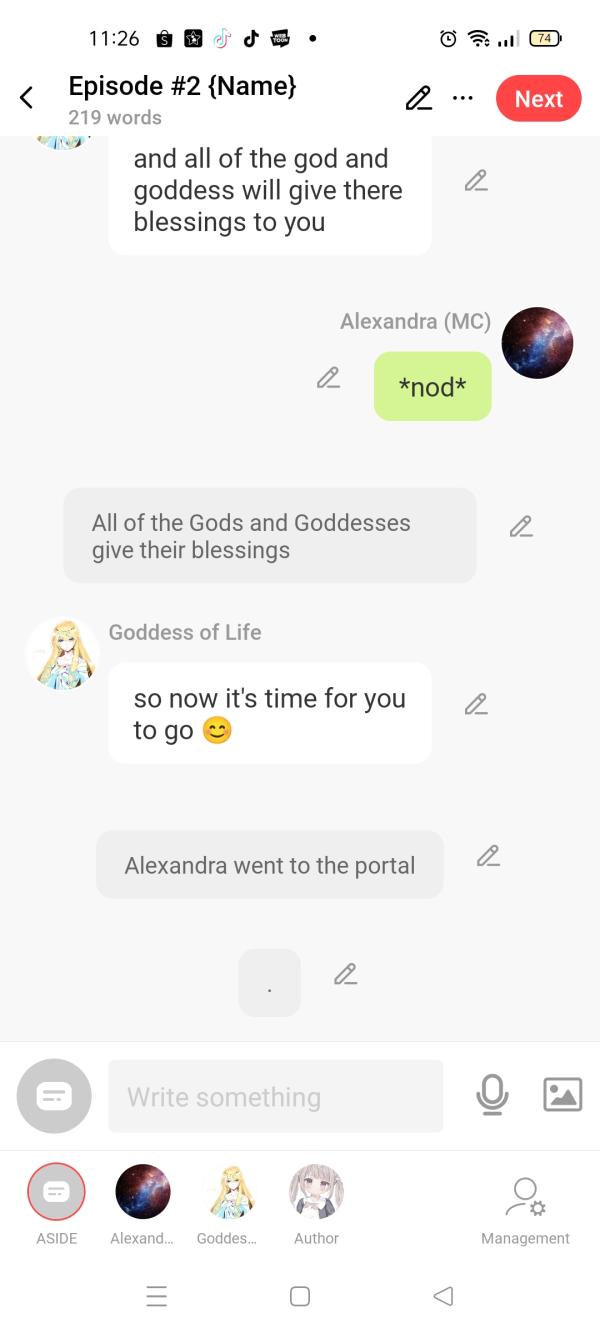Attach an image to the story
Viewport: 600px width, 1333px height.
pos(562,1095)
